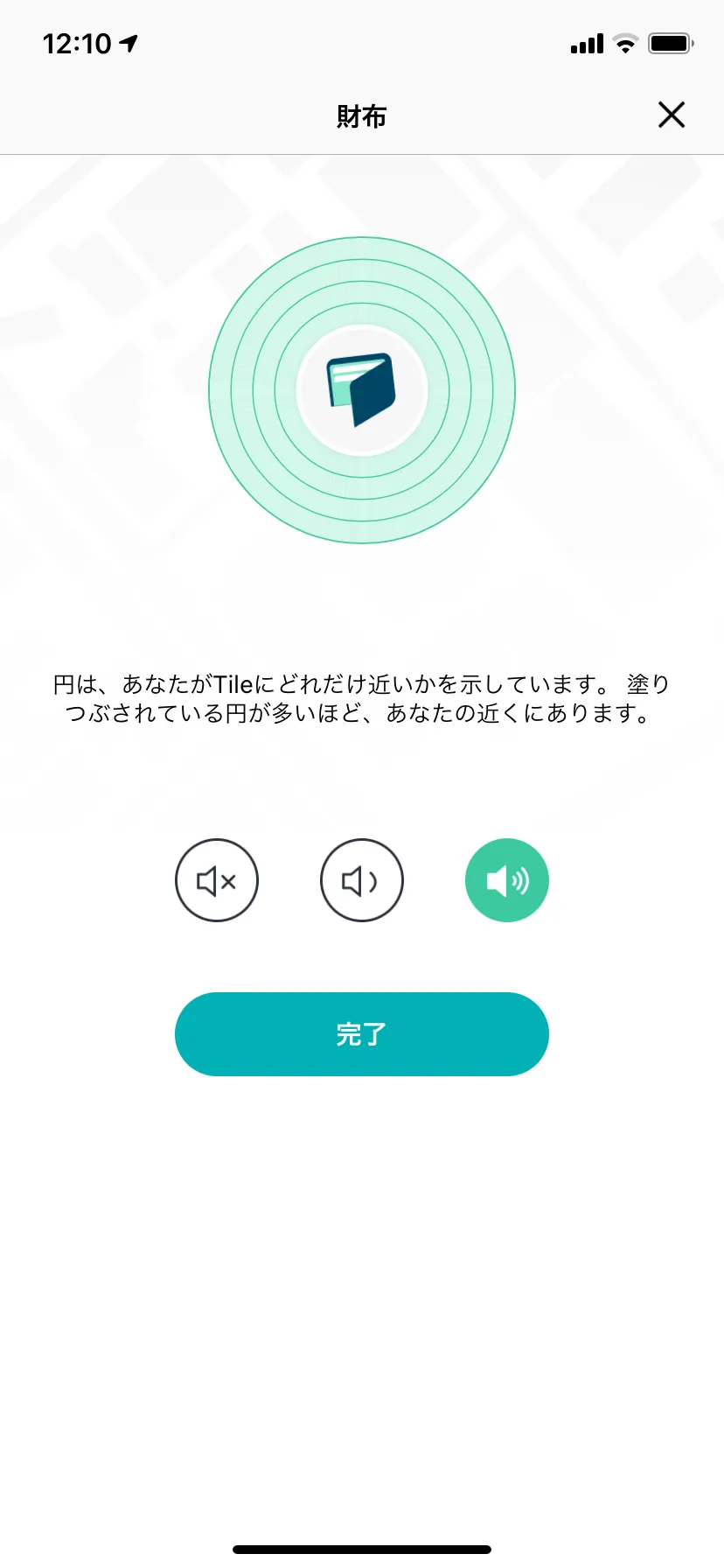724x1568 pixels.
Task: Select the low volume speaker option
Action: (x=362, y=880)
